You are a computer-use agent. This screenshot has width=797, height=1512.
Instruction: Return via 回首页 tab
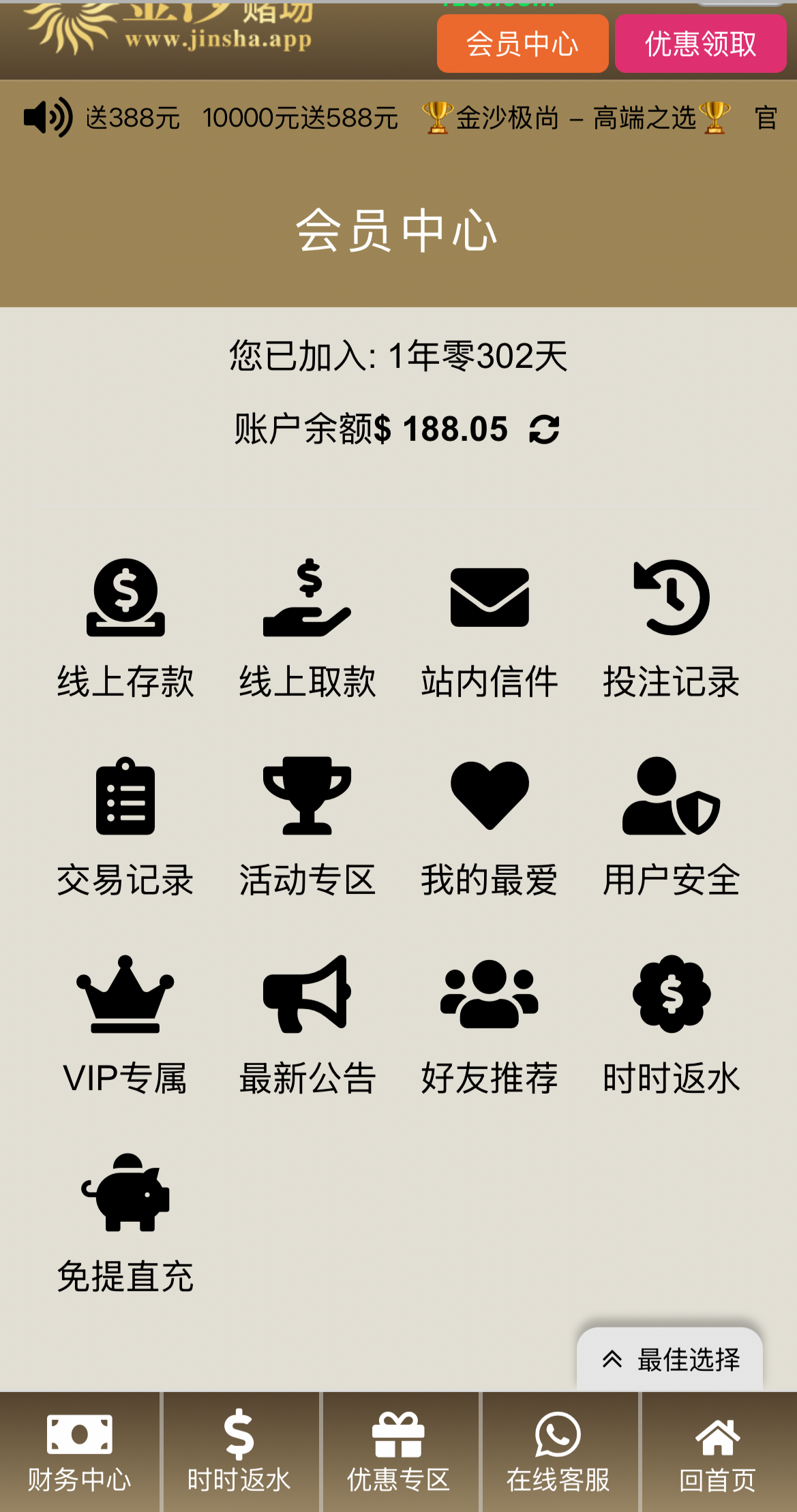click(718, 1452)
